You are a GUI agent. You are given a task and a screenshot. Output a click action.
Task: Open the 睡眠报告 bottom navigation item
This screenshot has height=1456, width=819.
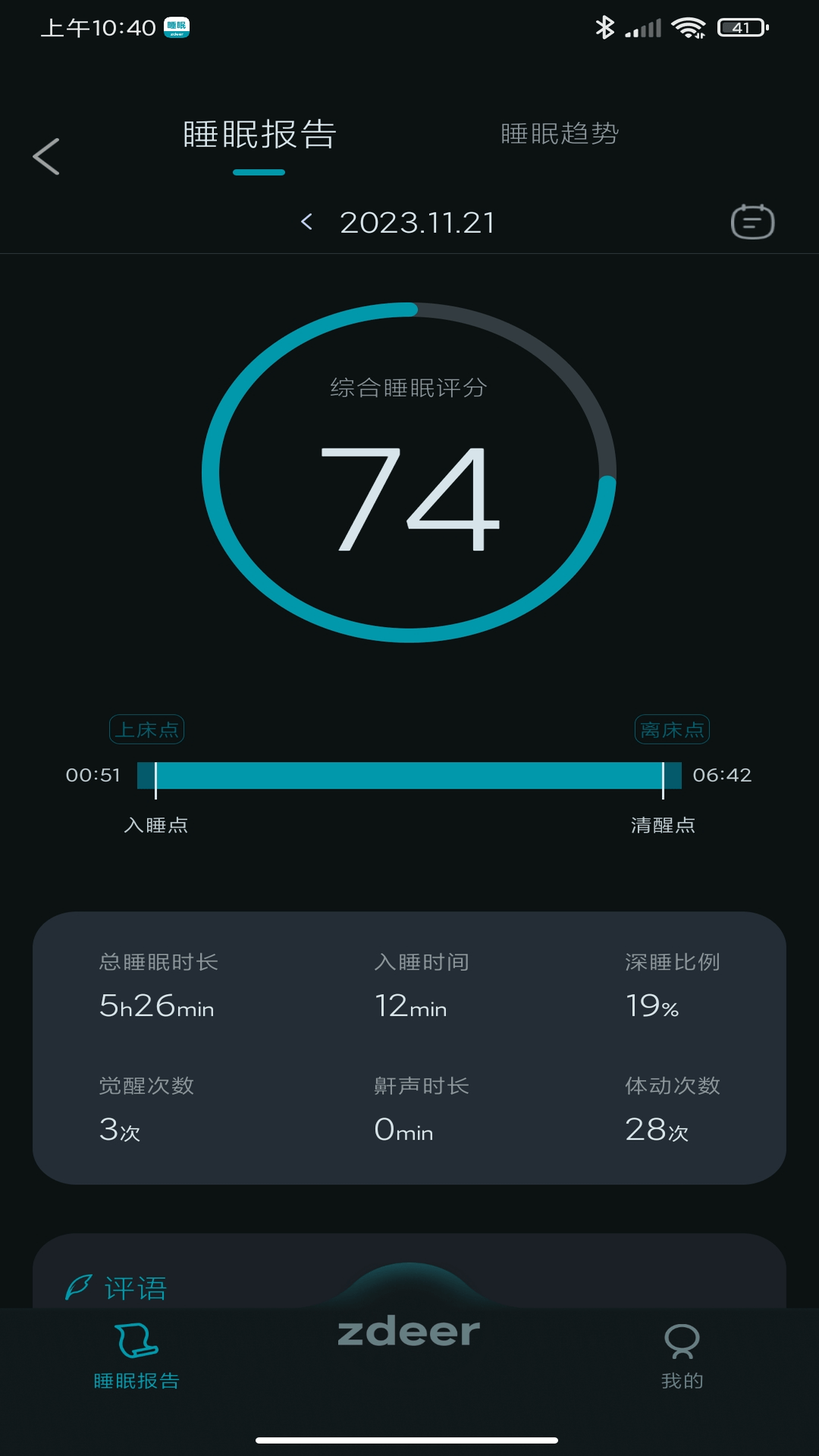136,1357
